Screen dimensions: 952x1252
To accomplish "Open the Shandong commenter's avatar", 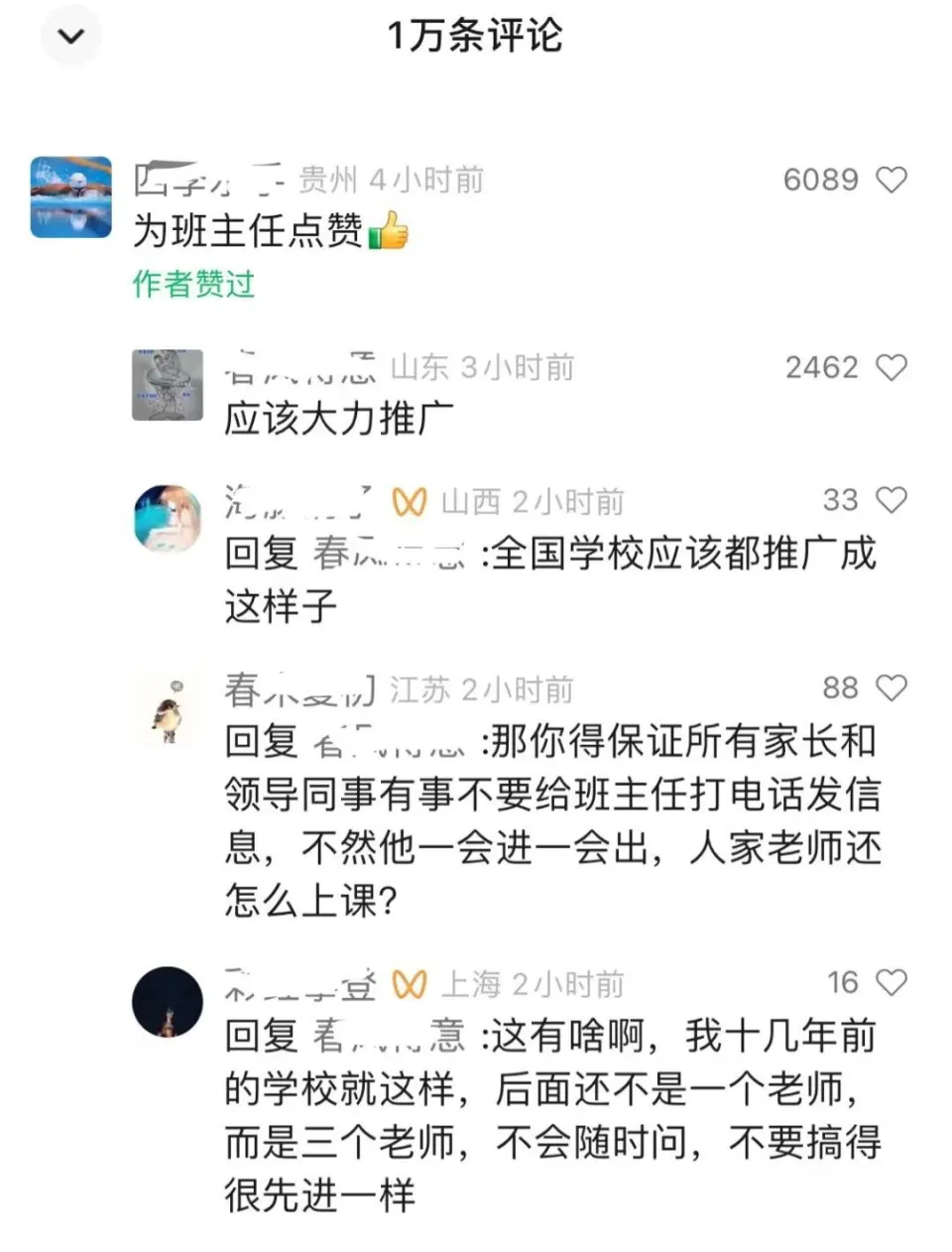I will (x=168, y=385).
